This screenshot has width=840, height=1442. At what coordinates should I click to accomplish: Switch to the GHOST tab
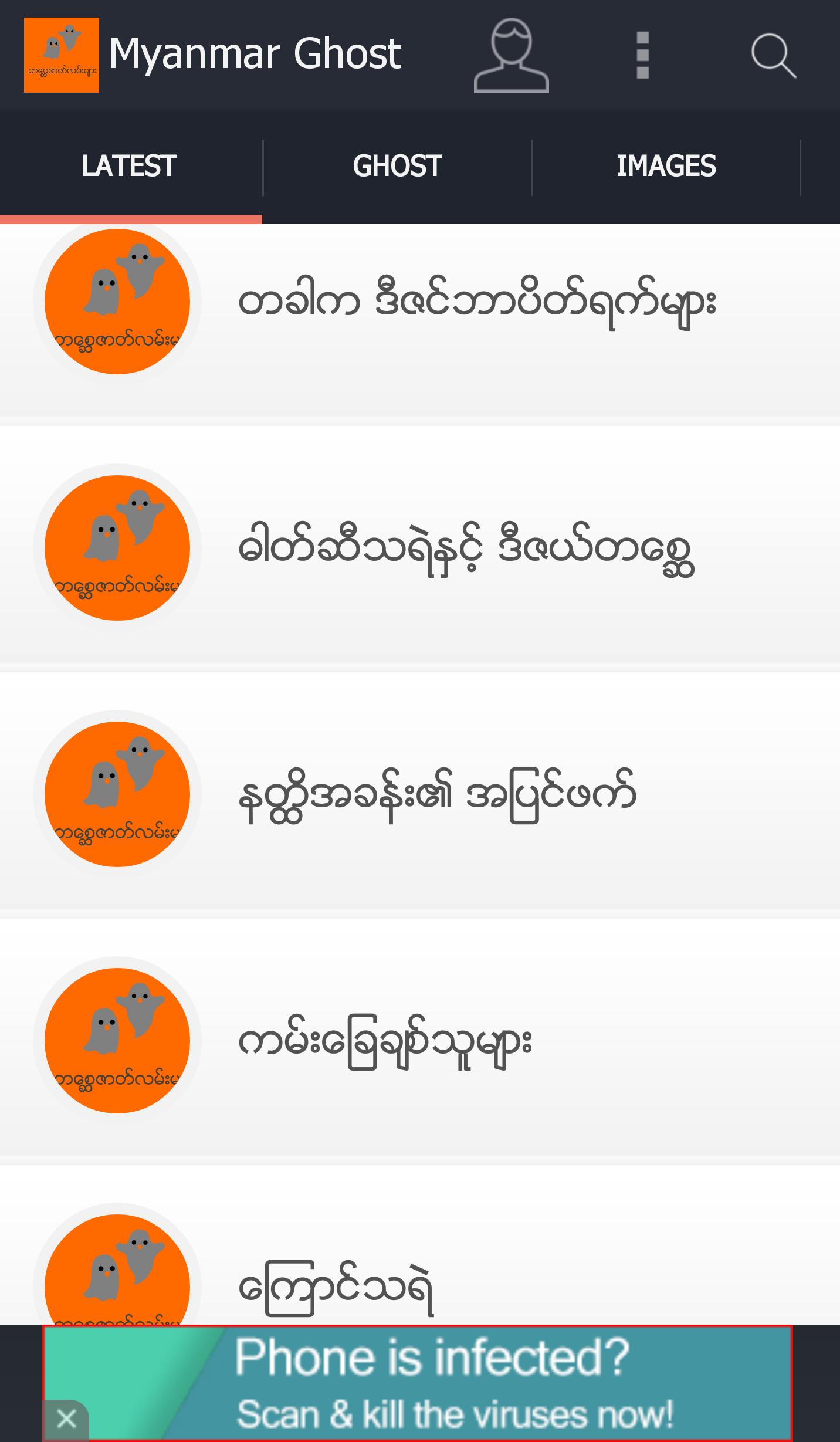(397, 167)
